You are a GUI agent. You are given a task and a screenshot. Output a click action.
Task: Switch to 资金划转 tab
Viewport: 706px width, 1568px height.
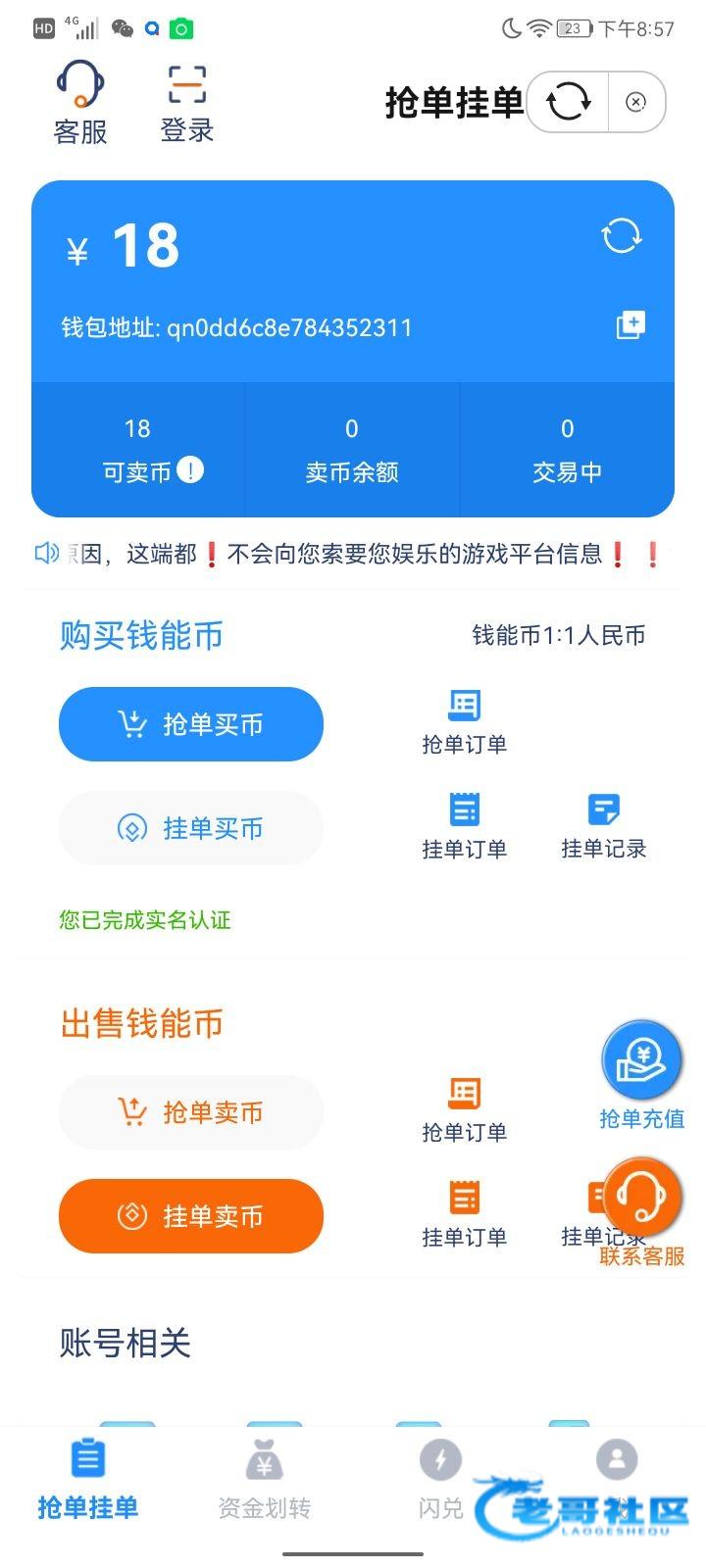click(x=264, y=1480)
